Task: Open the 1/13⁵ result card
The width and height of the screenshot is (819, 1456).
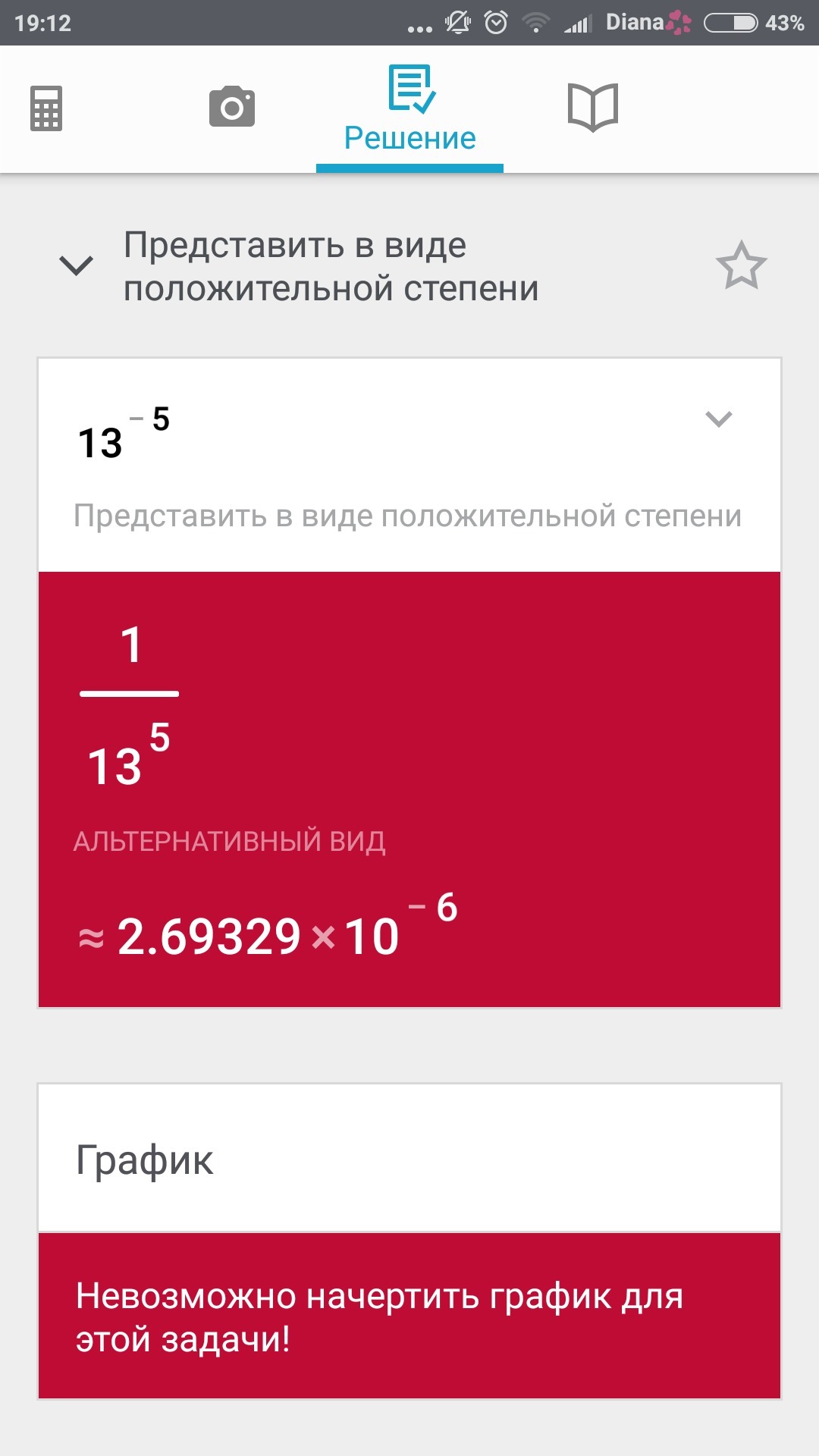Action: pos(409,789)
